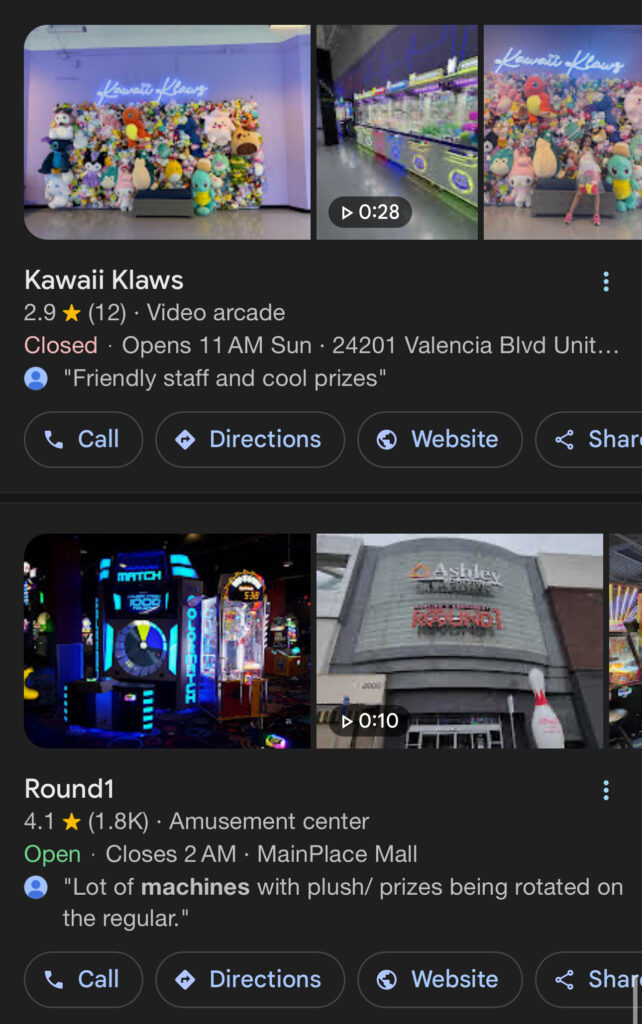Screen dimensions: 642x1024
Task: Visit the Round1 website
Action: pyautogui.click(x=439, y=979)
